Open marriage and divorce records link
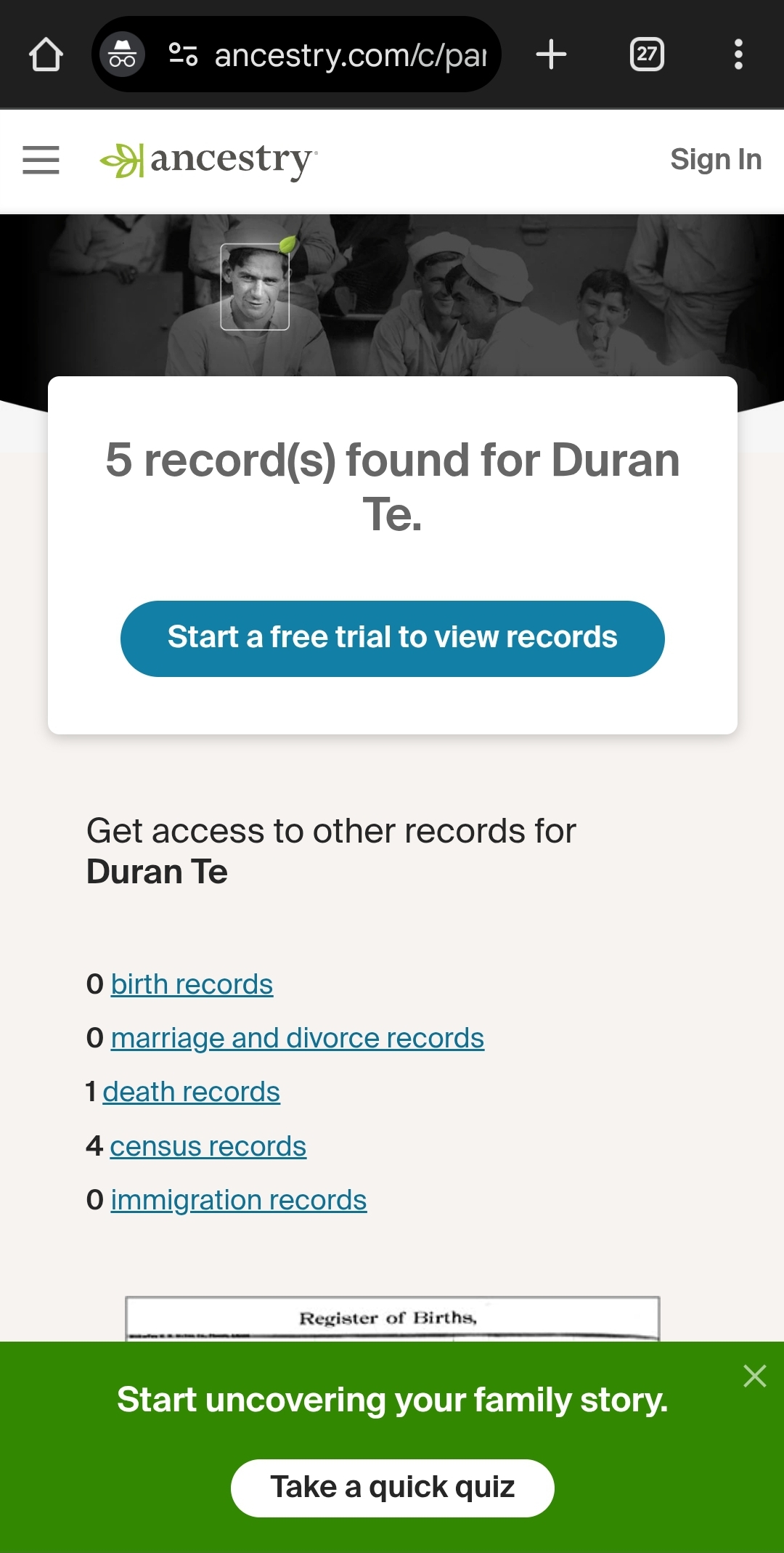This screenshot has height=1553, width=784. tap(297, 1038)
